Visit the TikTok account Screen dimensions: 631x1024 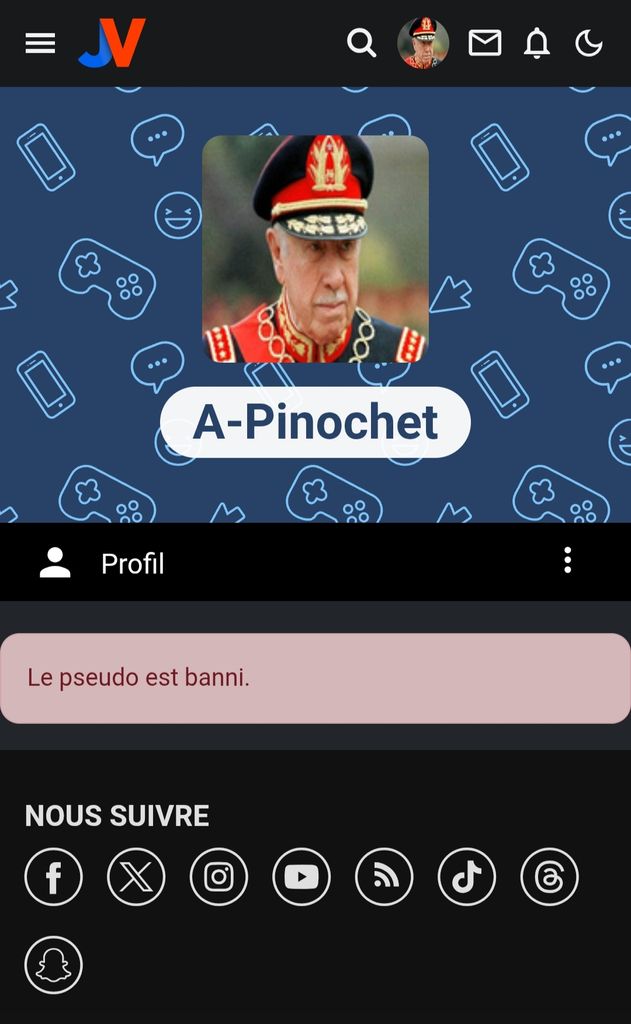pyautogui.click(x=467, y=877)
